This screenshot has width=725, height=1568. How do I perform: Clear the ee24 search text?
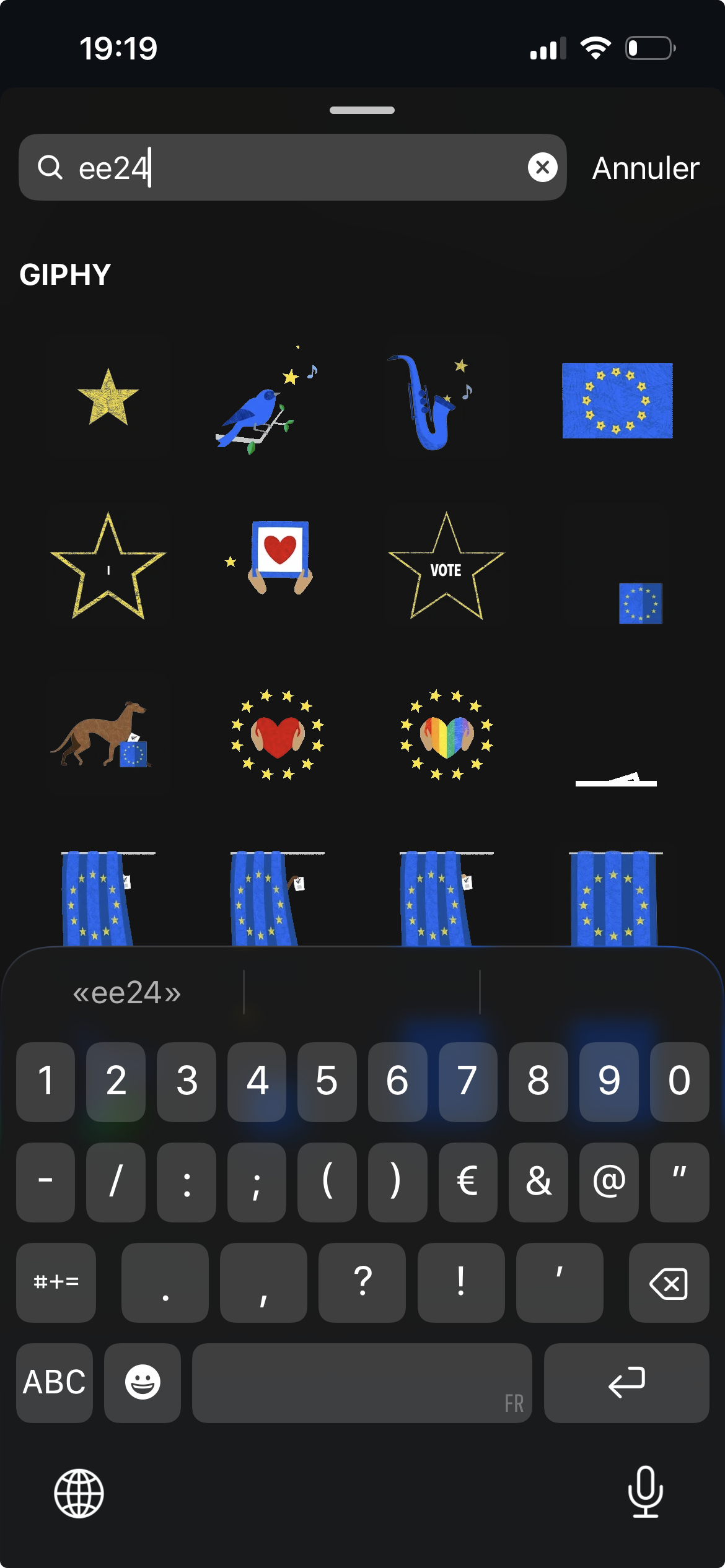tap(542, 167)
